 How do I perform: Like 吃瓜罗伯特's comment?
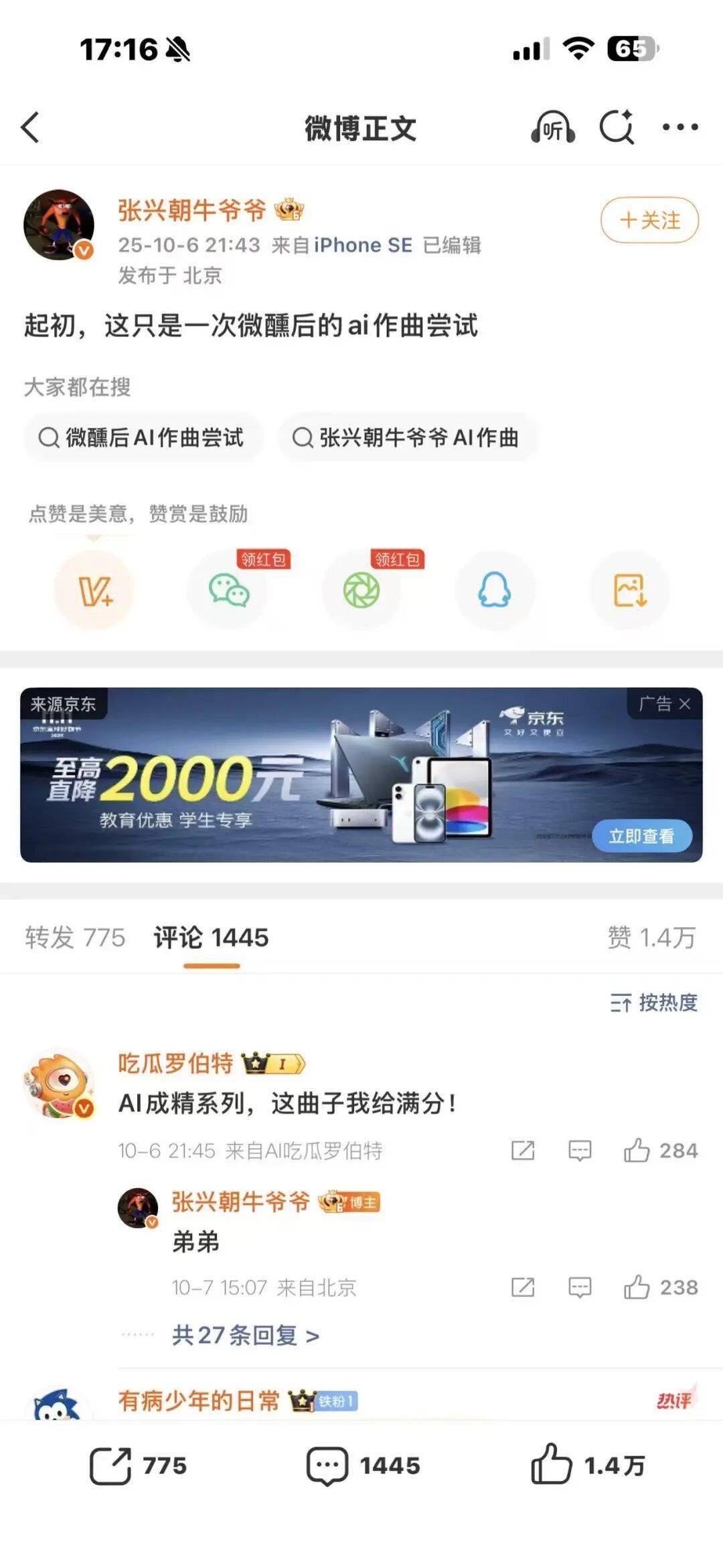tap(637, 1151)
